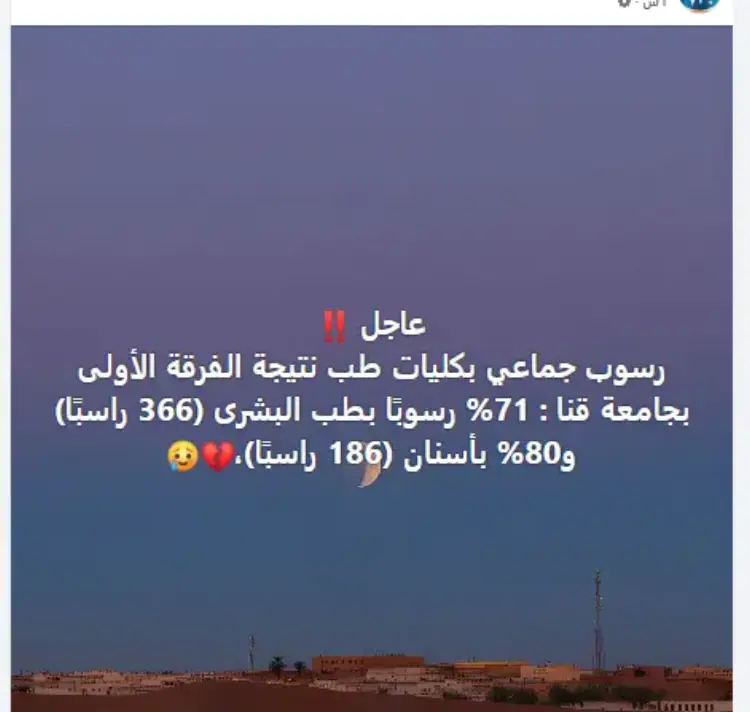Open the post author's profile picture
Image resolution: width=750 pixels, height=712 pixels.
(699, 4)
